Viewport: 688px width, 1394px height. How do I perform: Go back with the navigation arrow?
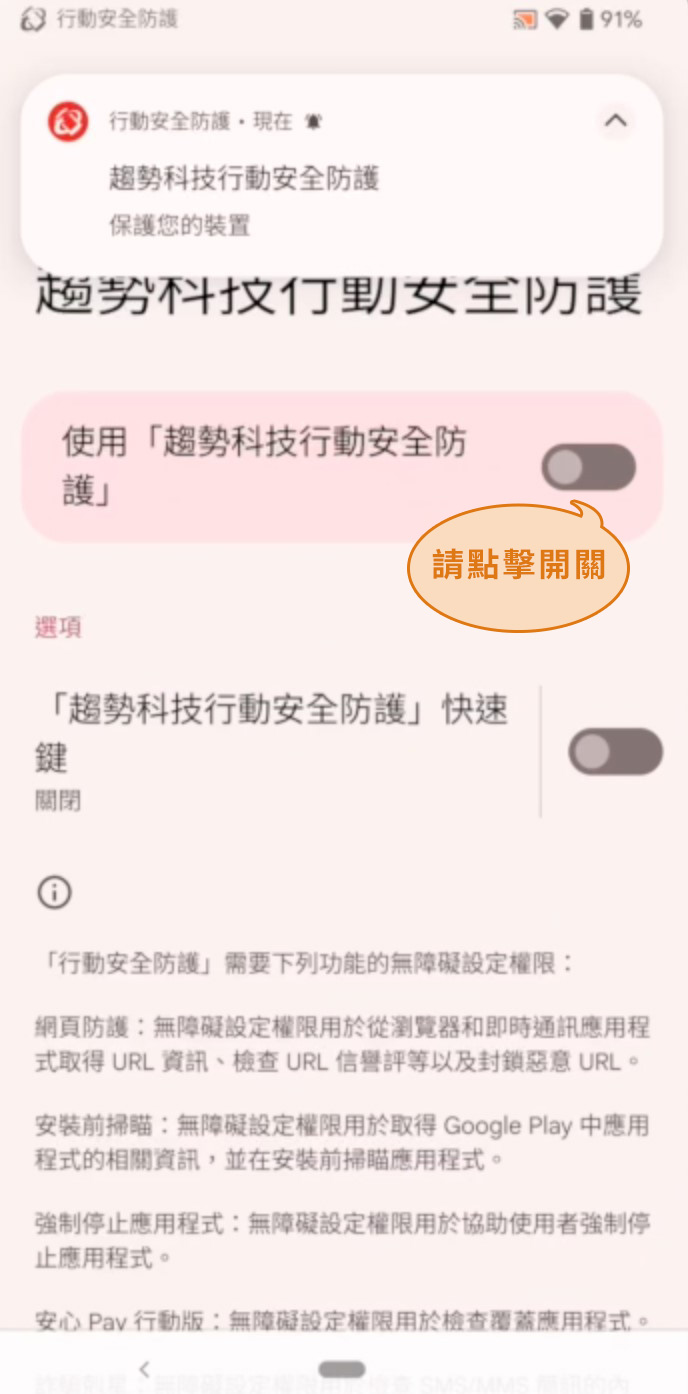(144, 1368)
